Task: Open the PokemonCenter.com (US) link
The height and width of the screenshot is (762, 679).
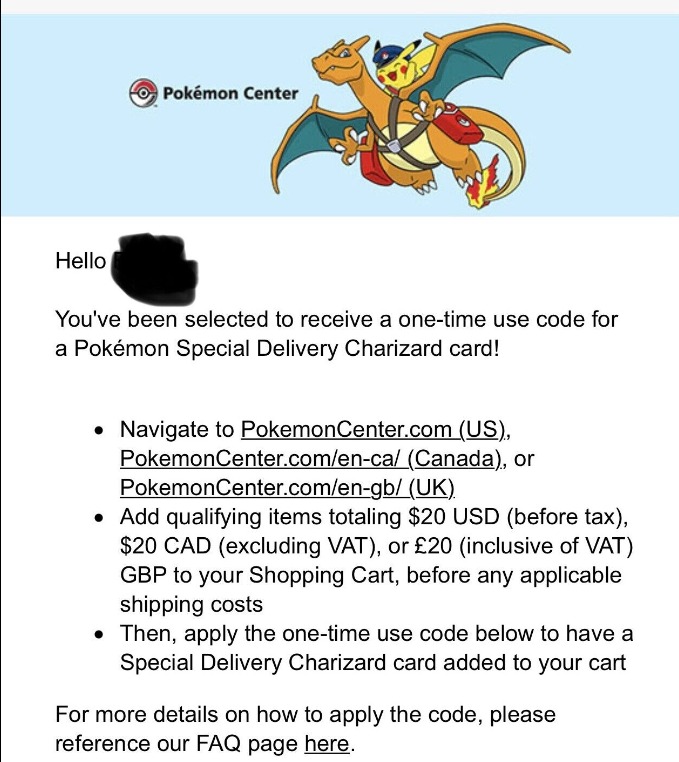Action: 374,430
